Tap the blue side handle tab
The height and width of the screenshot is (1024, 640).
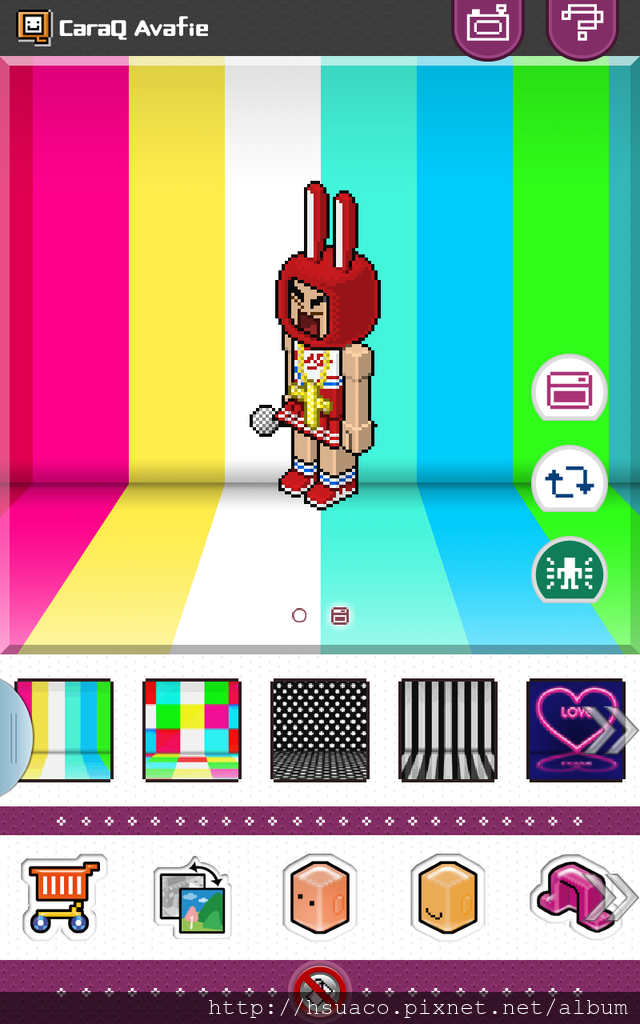[14, 738]
